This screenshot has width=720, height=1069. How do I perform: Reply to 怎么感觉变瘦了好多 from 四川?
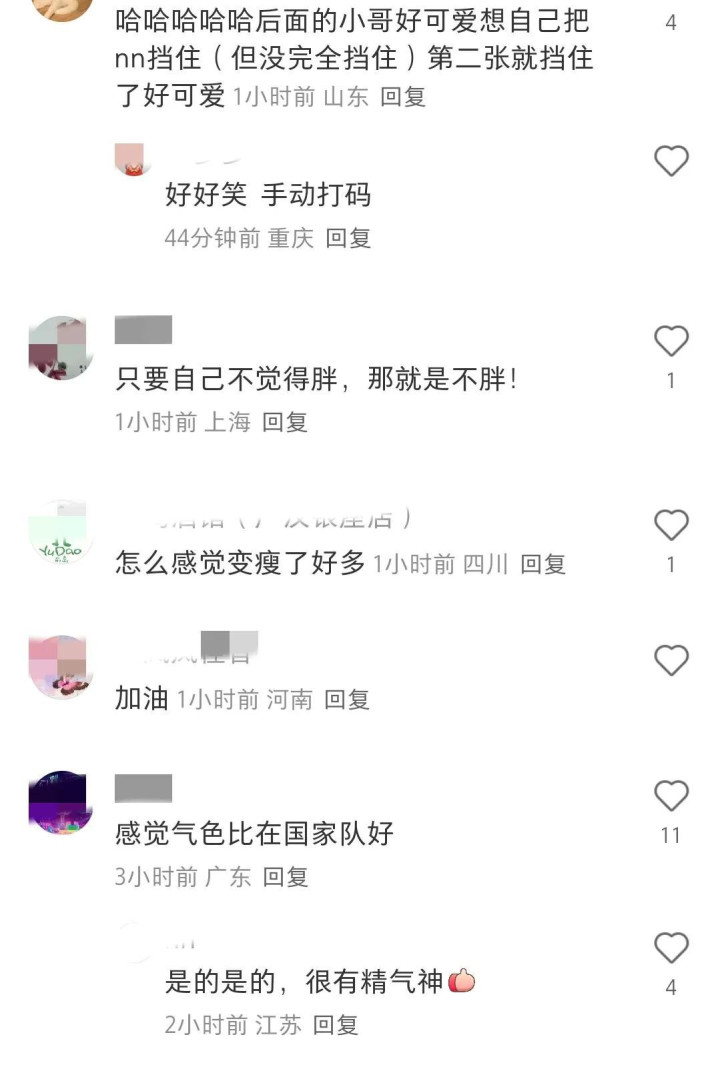pyautogui.click(x=543, y=564)
